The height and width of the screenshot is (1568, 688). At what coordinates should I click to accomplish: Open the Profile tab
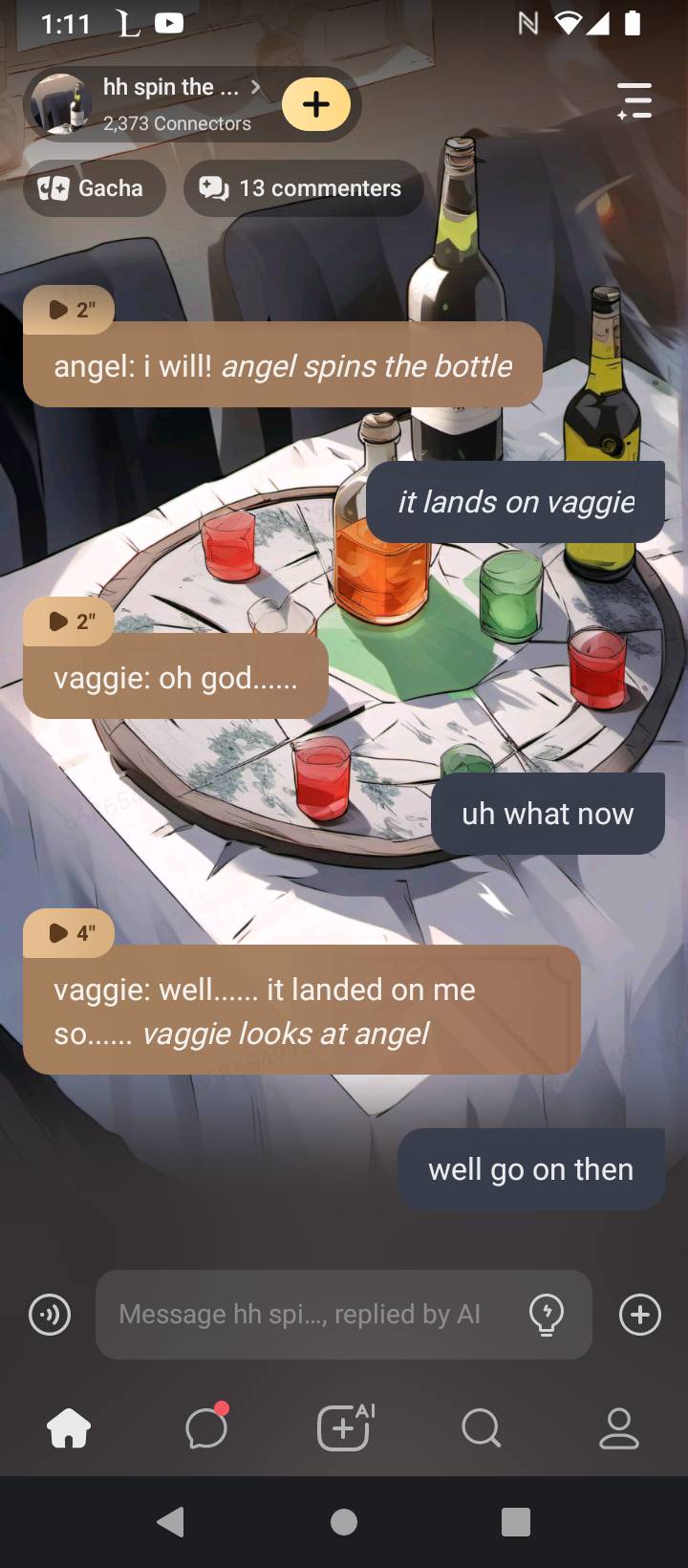point(618,1428)
